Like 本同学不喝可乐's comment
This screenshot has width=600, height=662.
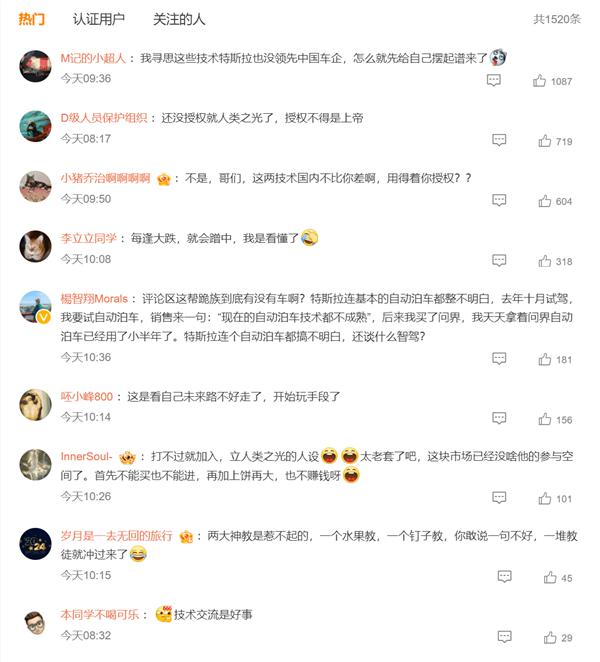click(549, 637)
